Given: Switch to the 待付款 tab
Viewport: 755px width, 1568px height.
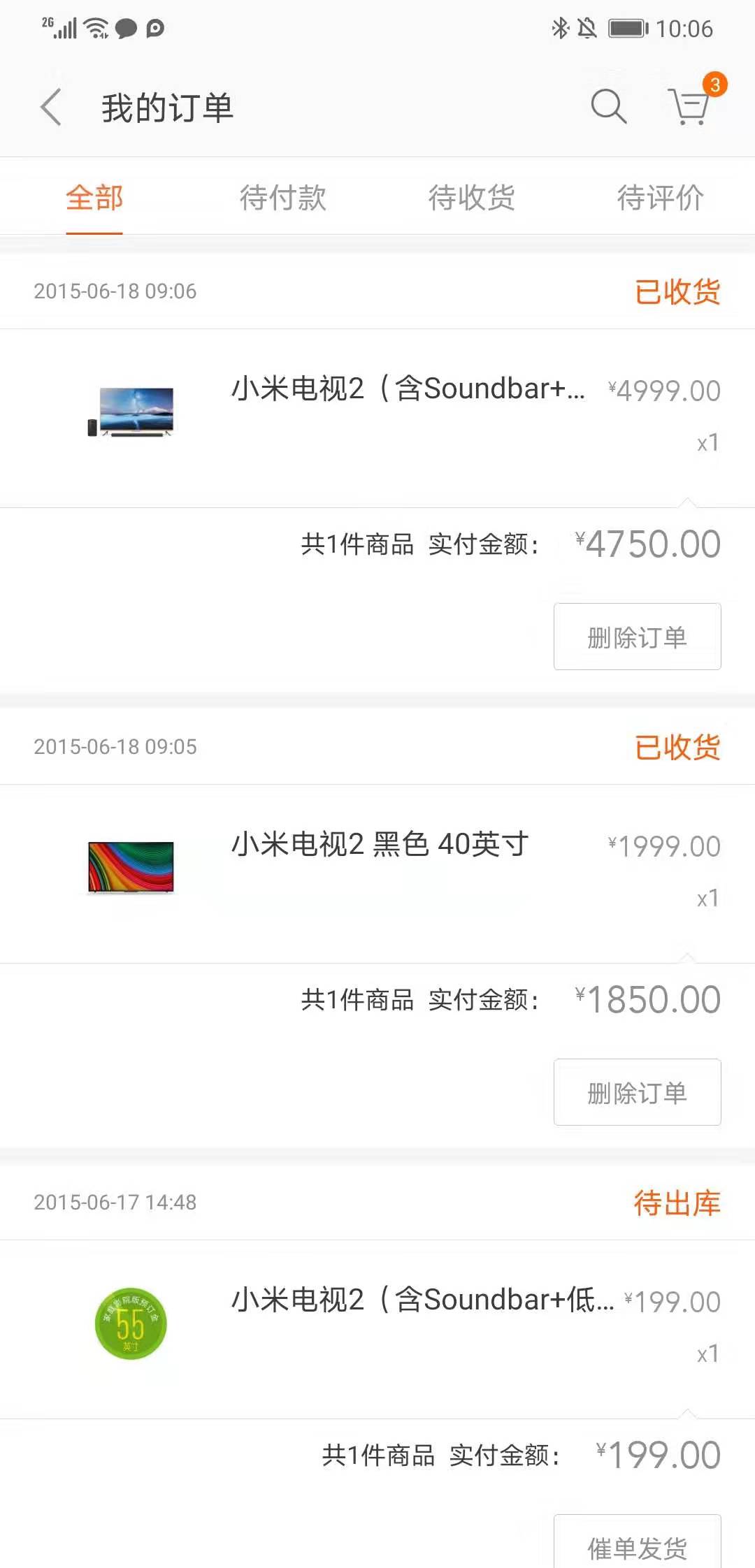Looking at the screenshot, I should (282, 199).
